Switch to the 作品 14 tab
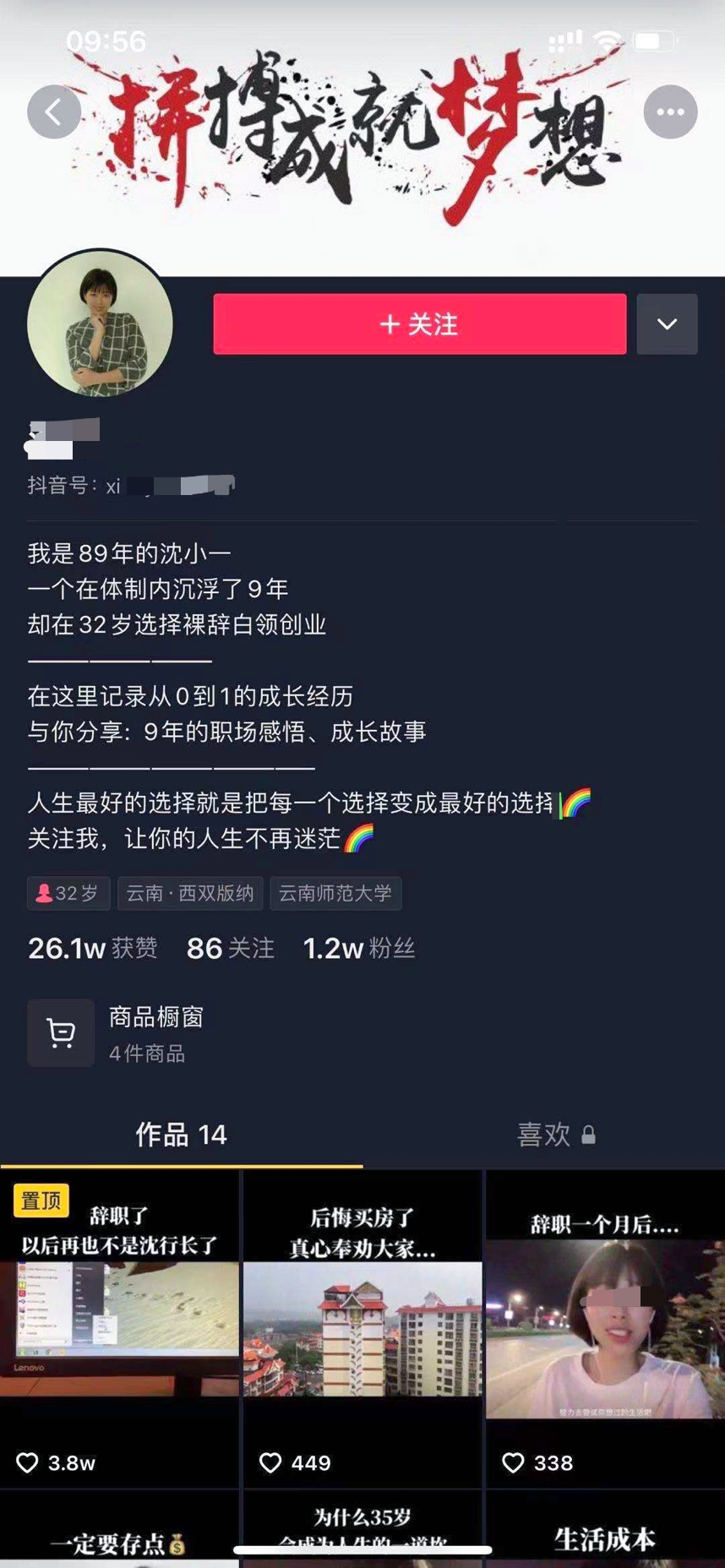 [181, 1135]
